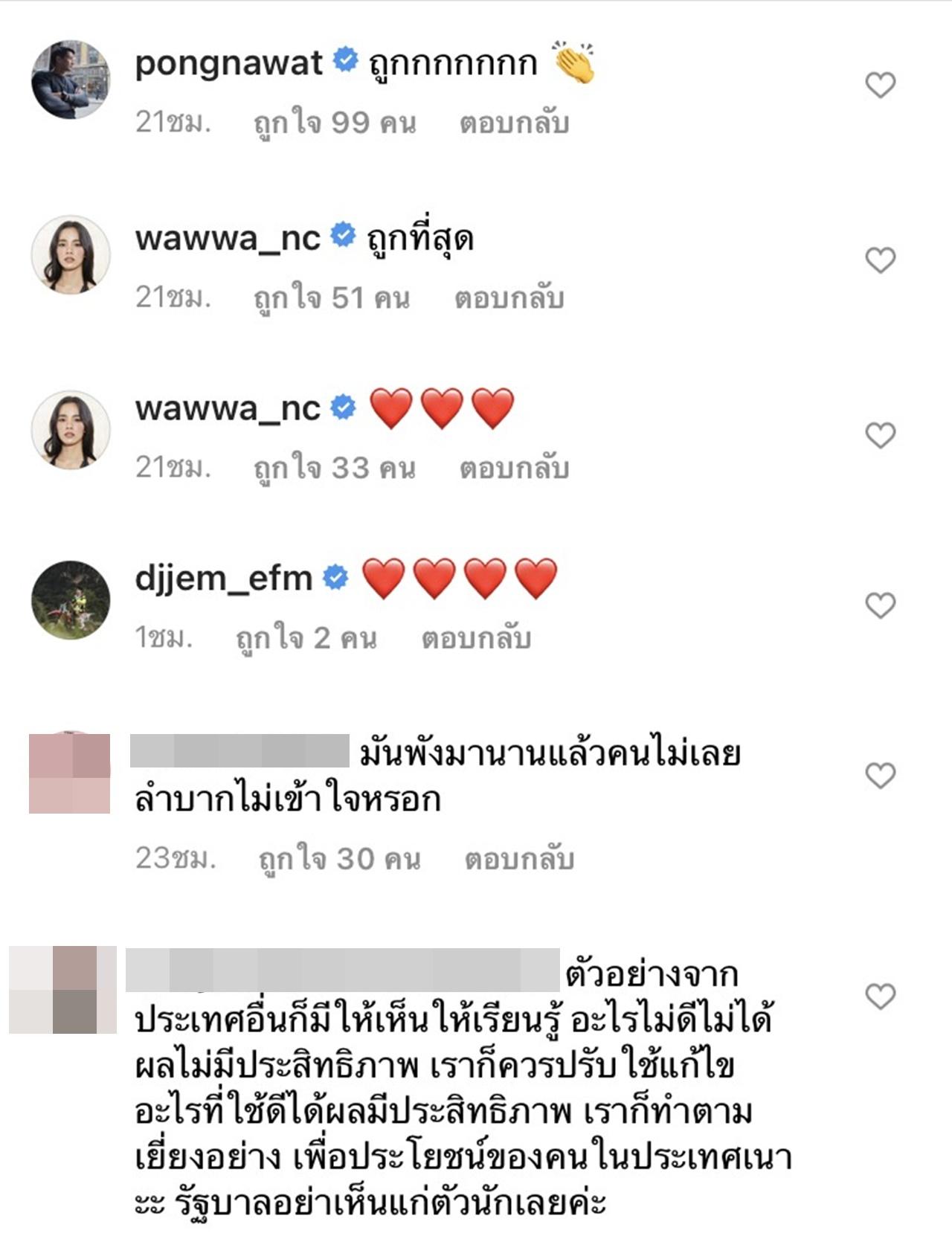Open wawwa_nc username on ถูกที่สุด comment
The image size is (952, 1239).
pyautogui.click(x=228, y=239)
